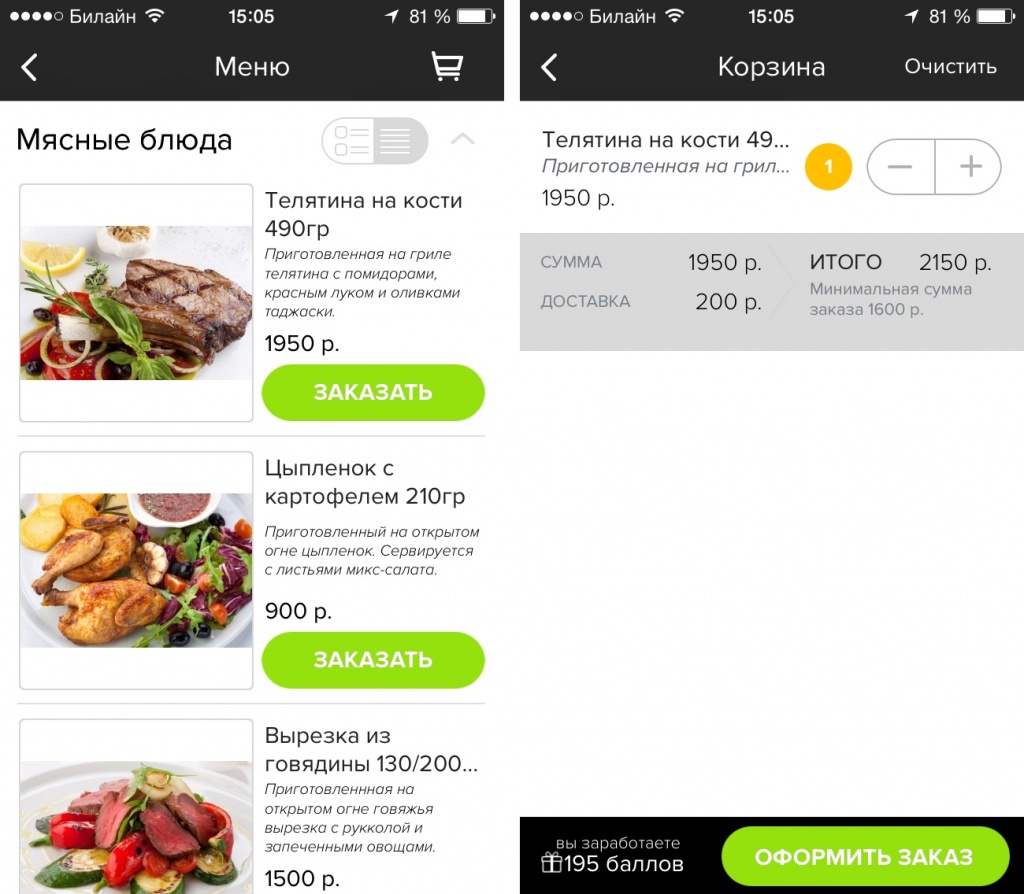This screenshot has height=894, width=1024.
Task: Order Телятина на кости with Заказать
Action: point(373,392)
